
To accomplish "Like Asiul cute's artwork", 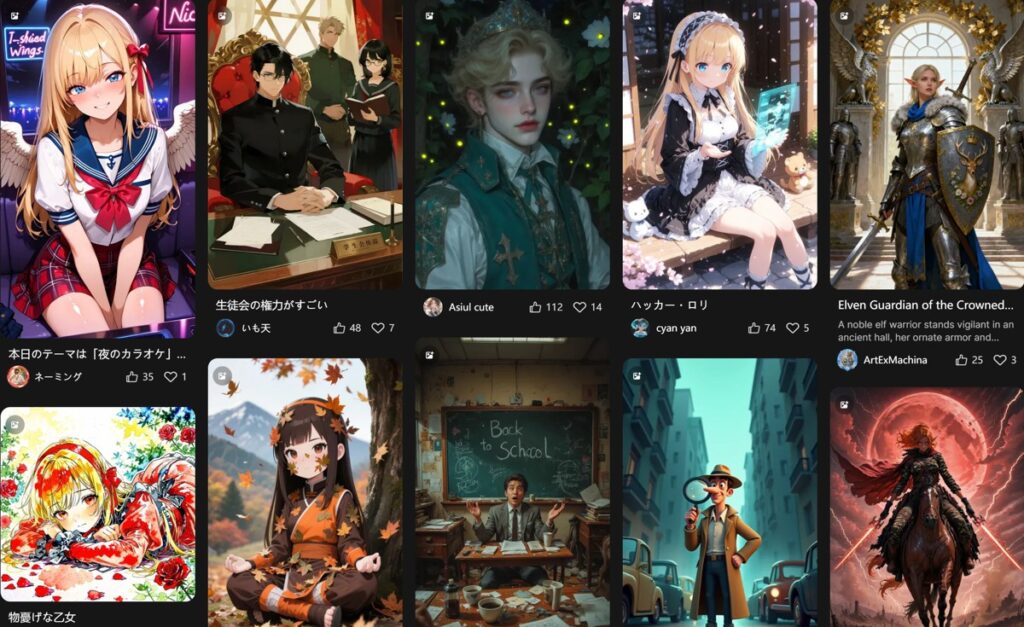I will (x=535, y=307).
